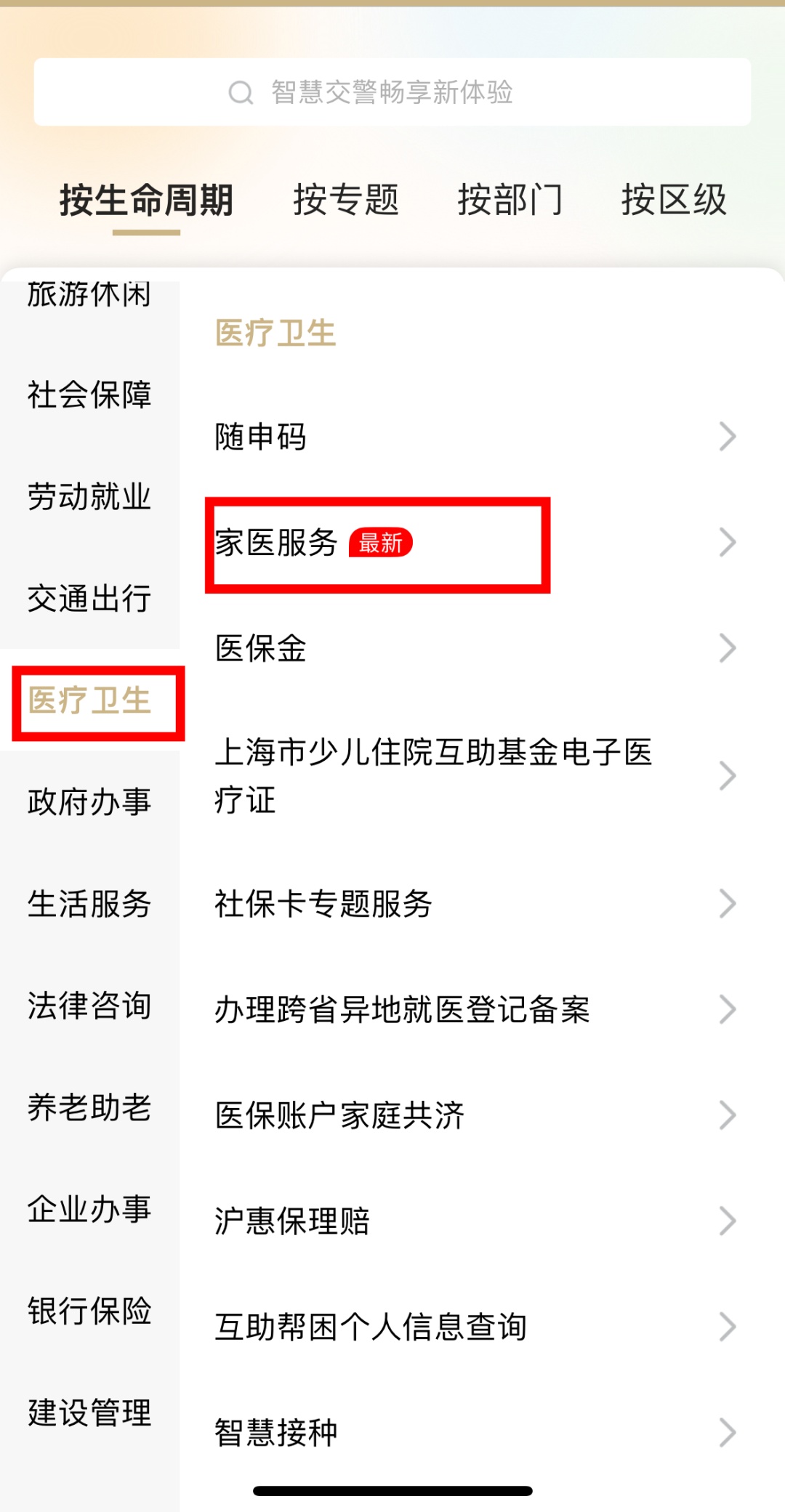This screenshot has height=1512, width=785.
Task: Open 医保金 service
Action: pos(477,648)
